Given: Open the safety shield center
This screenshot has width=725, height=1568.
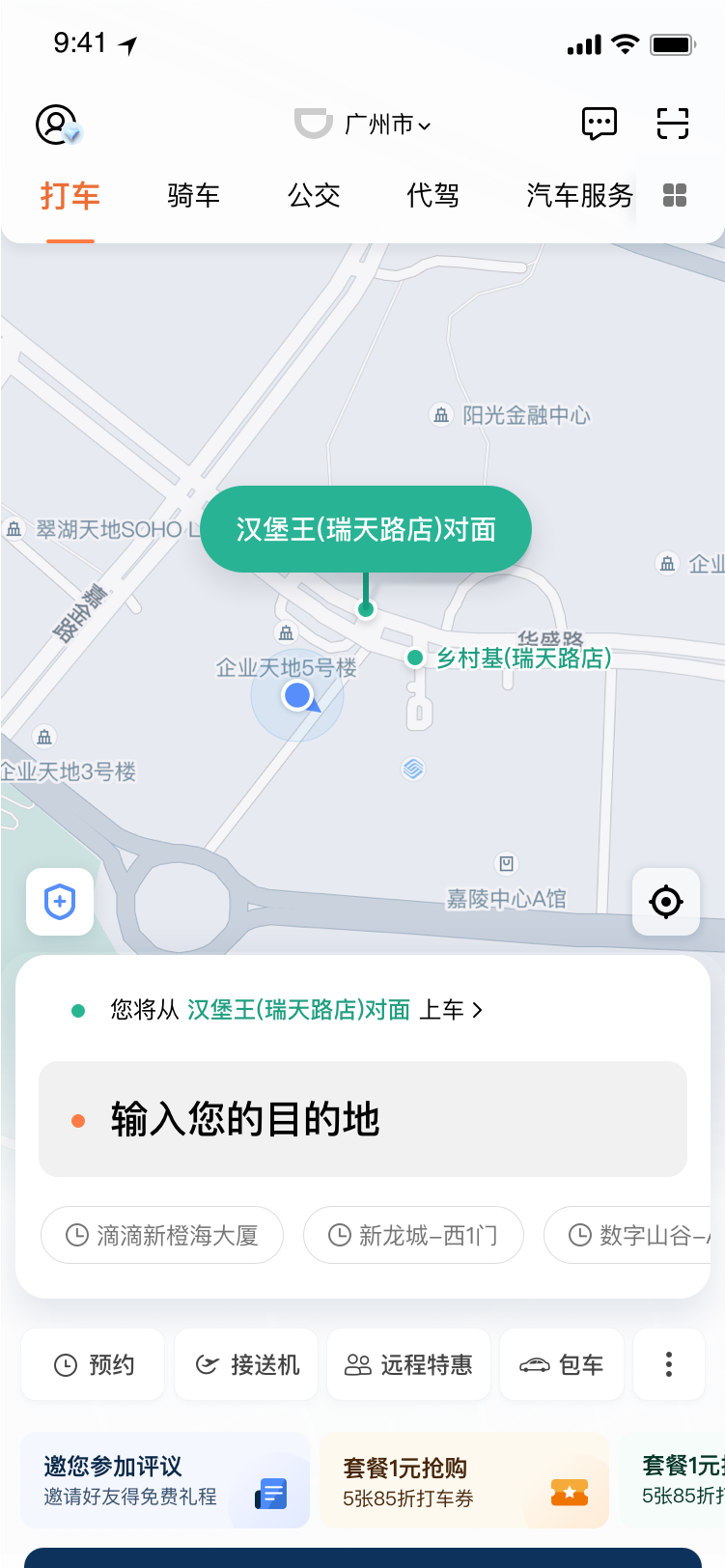Looking at the screenshot, I should 60,902.
